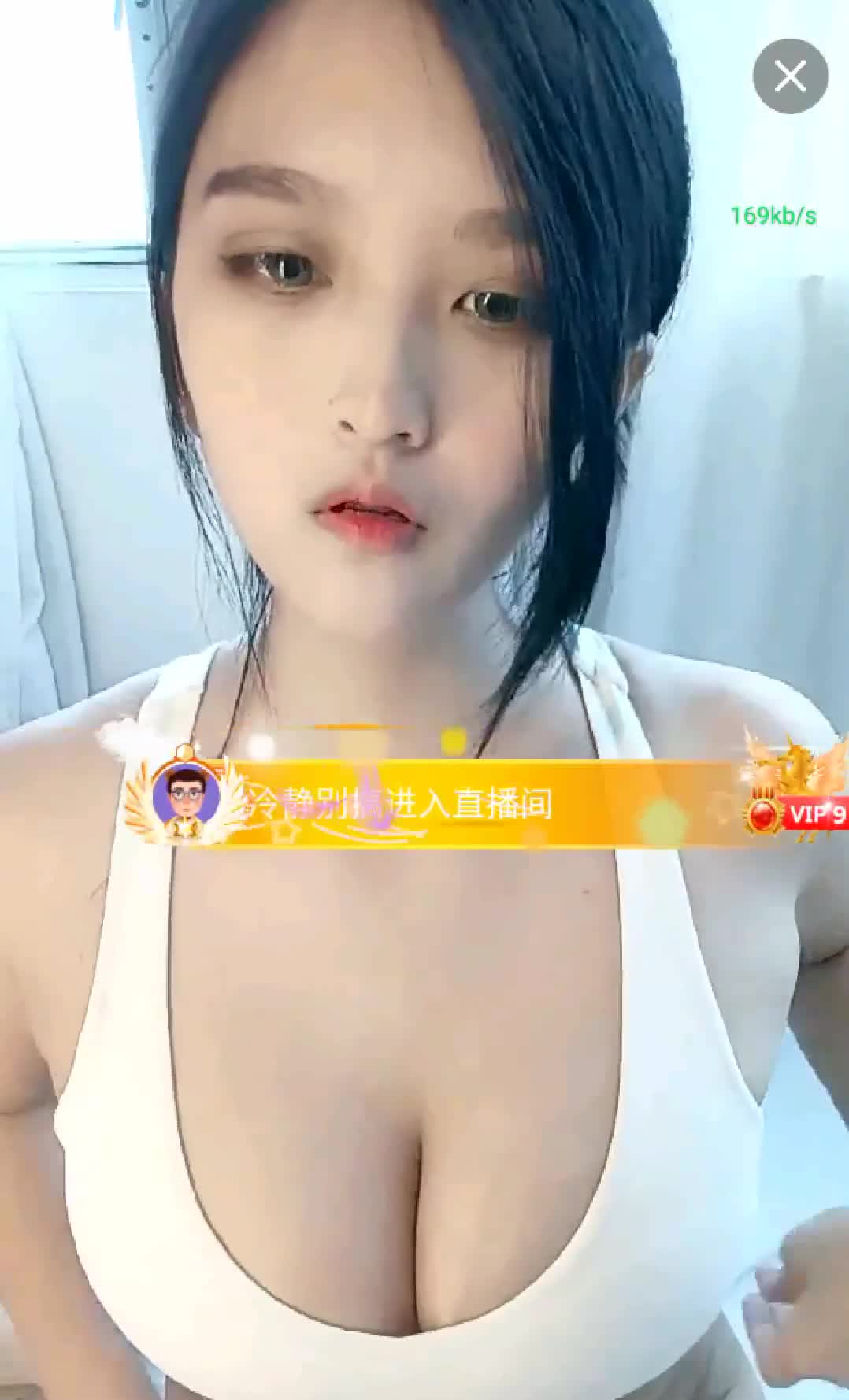
Task: Close the live stream with the X button
Action: (x=790, y=76)
